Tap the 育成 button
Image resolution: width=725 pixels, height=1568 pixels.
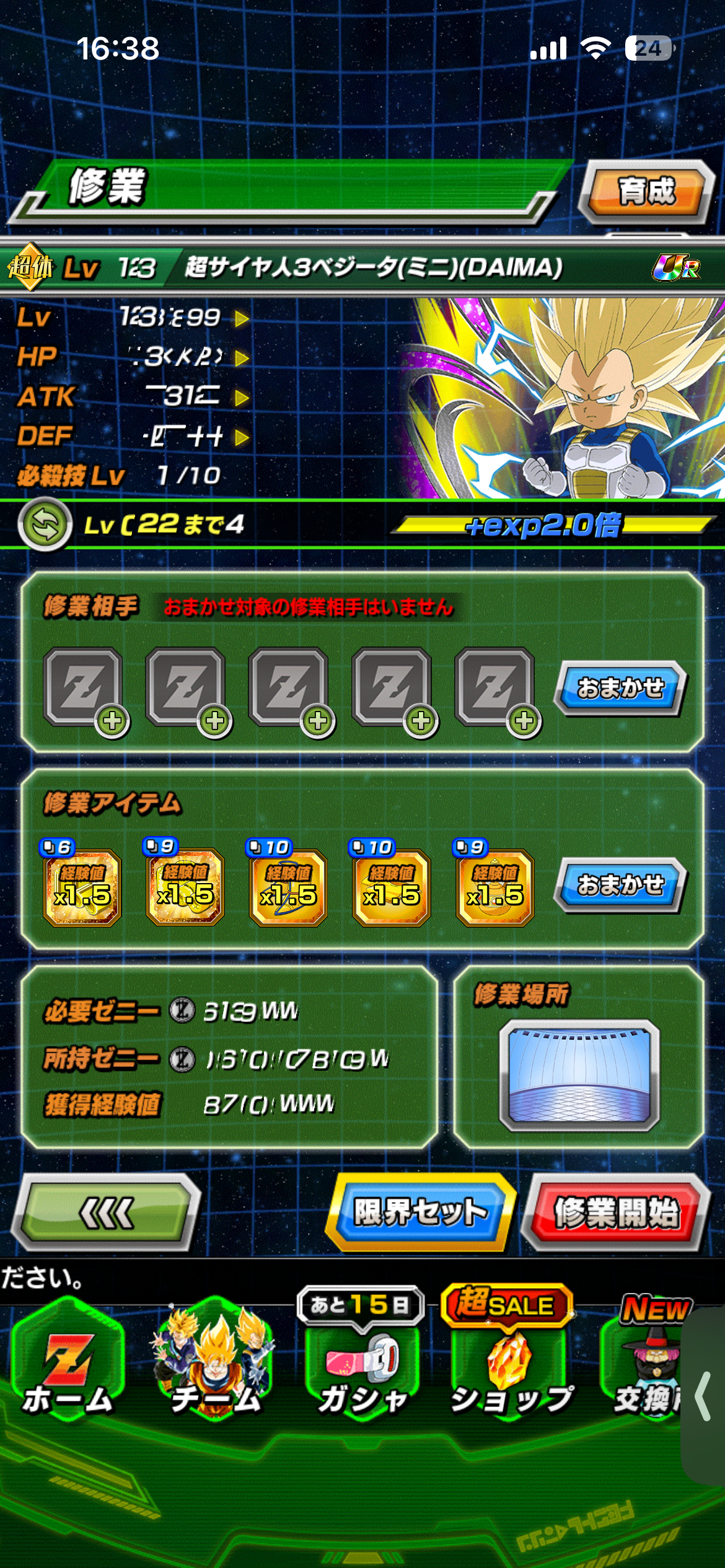coord(646,191)
